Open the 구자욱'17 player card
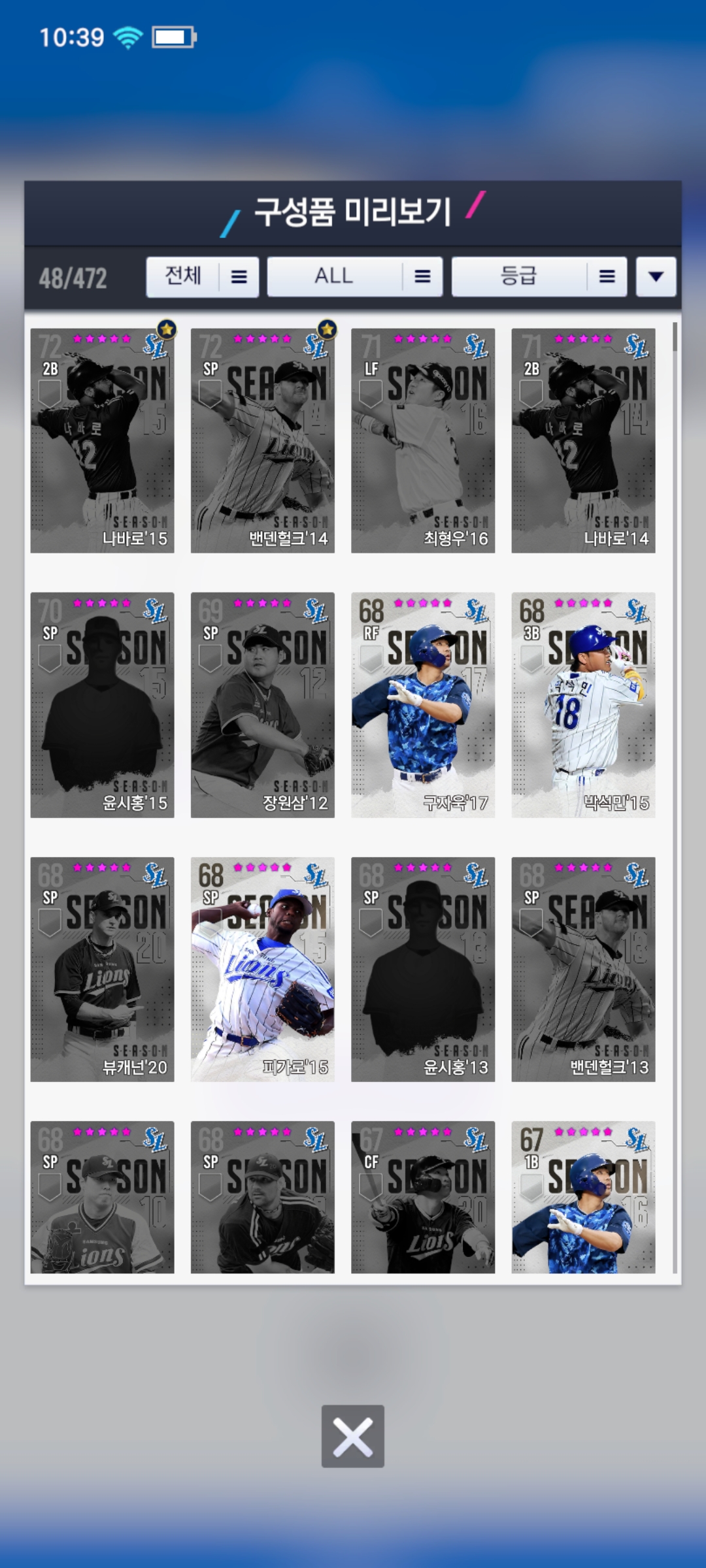Screen dimensions: 706x1568 click(x=422, y=705)
